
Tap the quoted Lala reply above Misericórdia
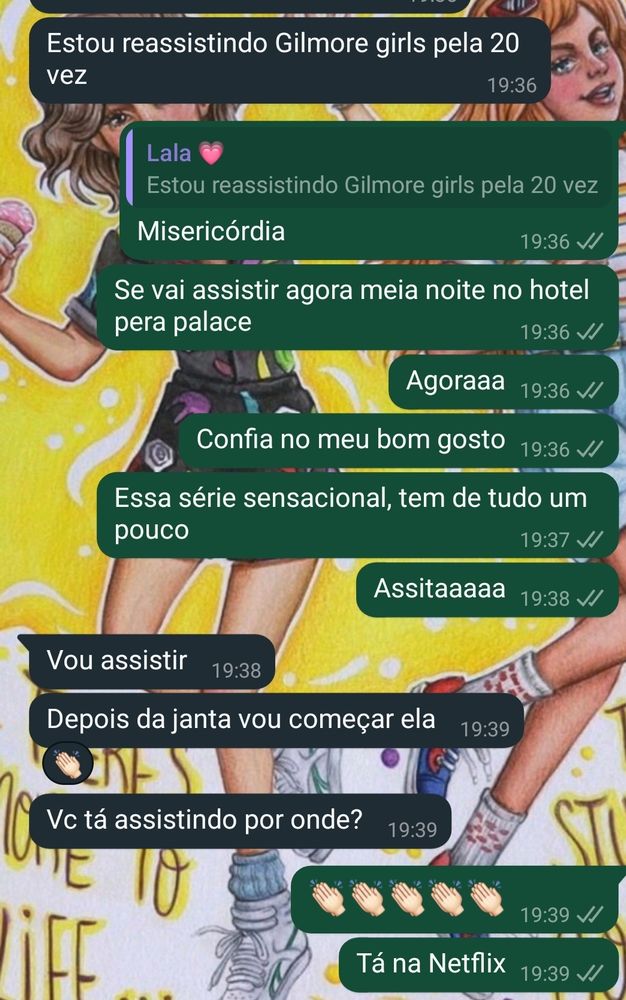pyautogui.click(x=370, y=170)
